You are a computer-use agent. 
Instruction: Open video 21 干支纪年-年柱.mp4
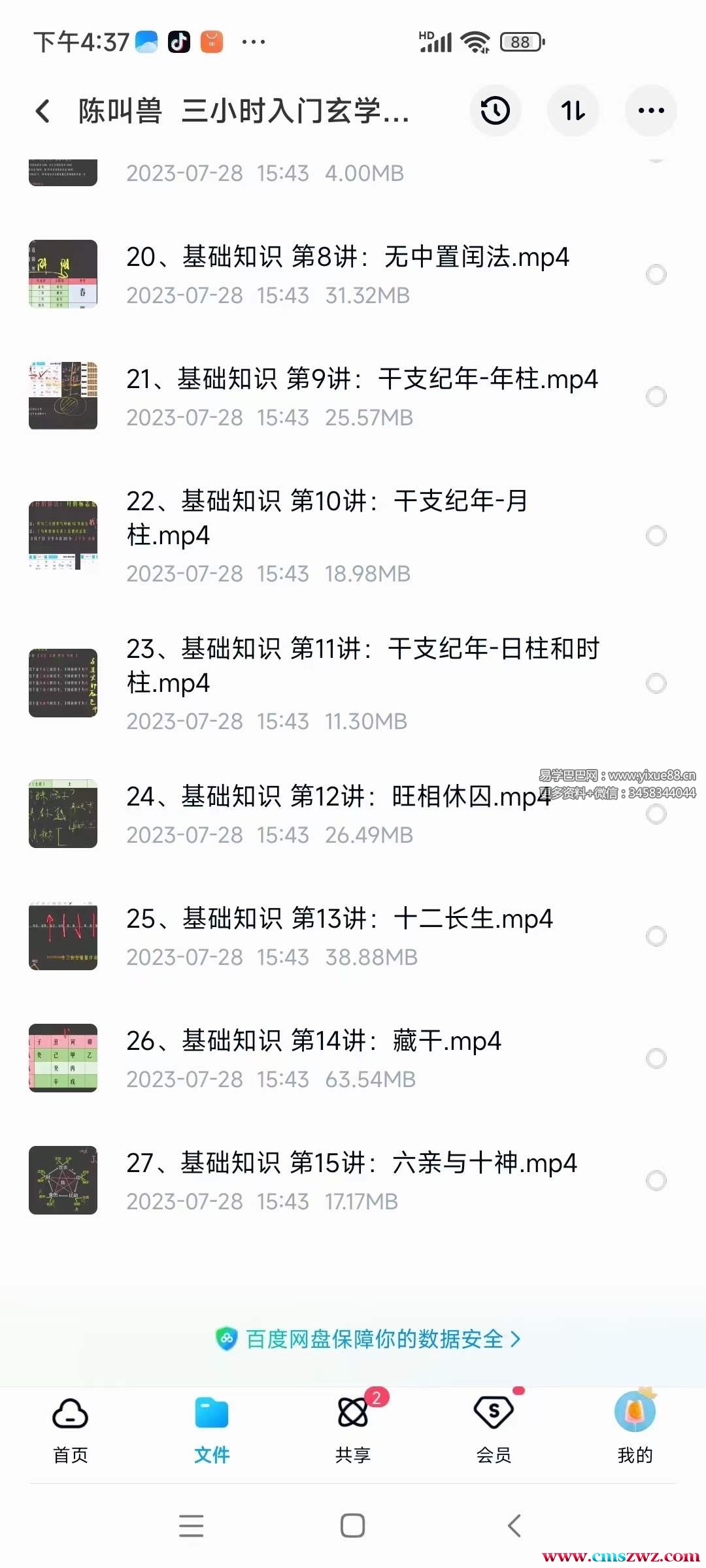(x=361, y=380)
